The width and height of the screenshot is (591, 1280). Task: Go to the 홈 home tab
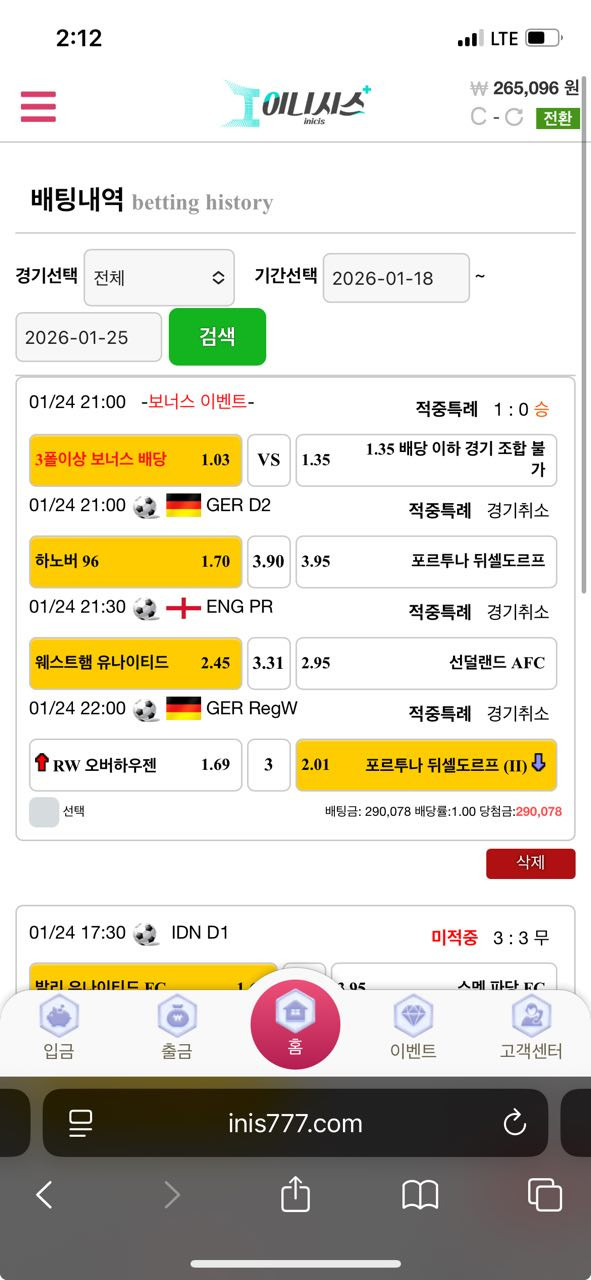click(x=295, y=1025)
